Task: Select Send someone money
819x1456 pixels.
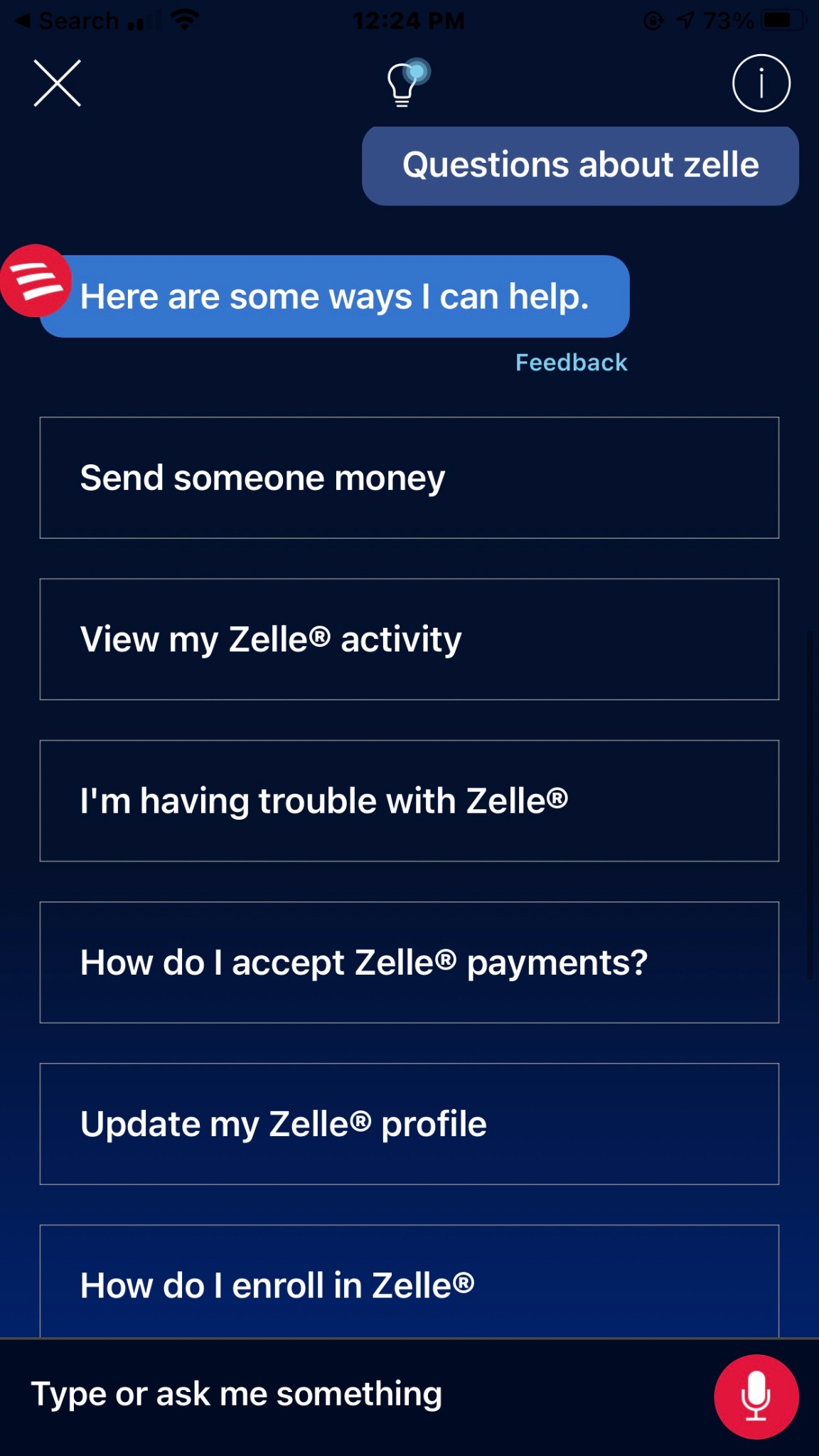Action: click(409, 478)
